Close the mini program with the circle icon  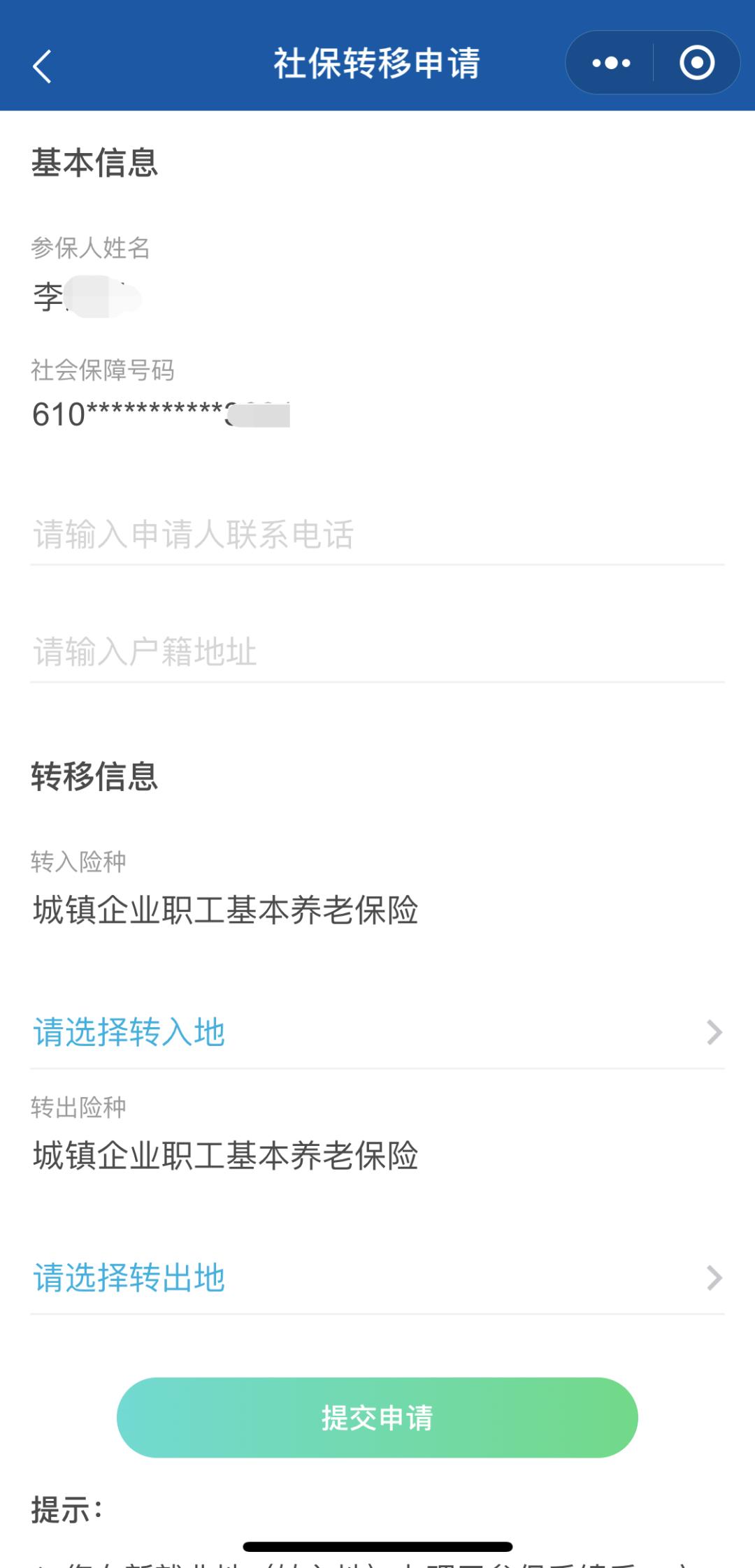pyautogui.click(x=697, y=63)
